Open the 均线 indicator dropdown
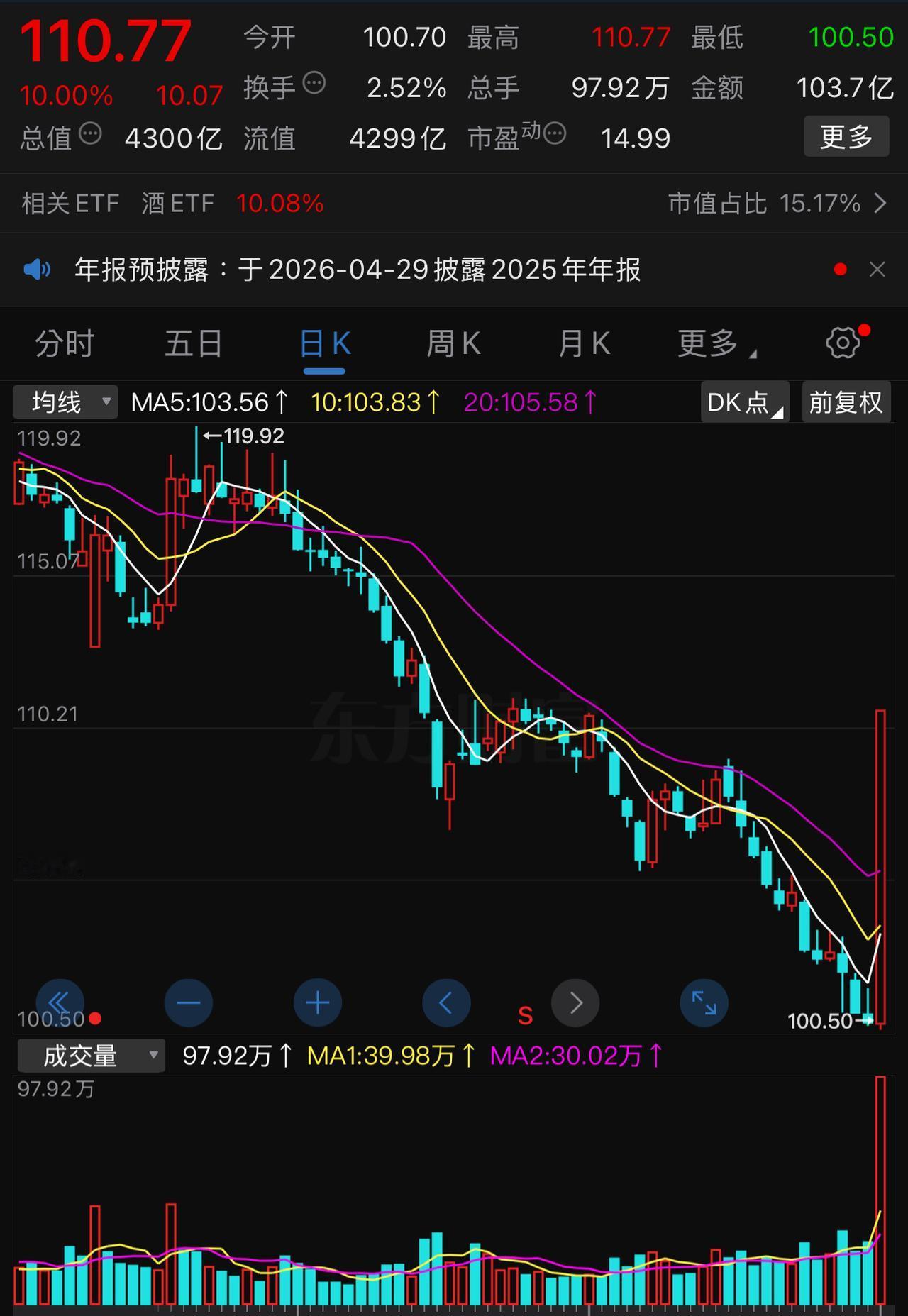Viewport: 908px width, 1316px height. [x=65, y=402]
